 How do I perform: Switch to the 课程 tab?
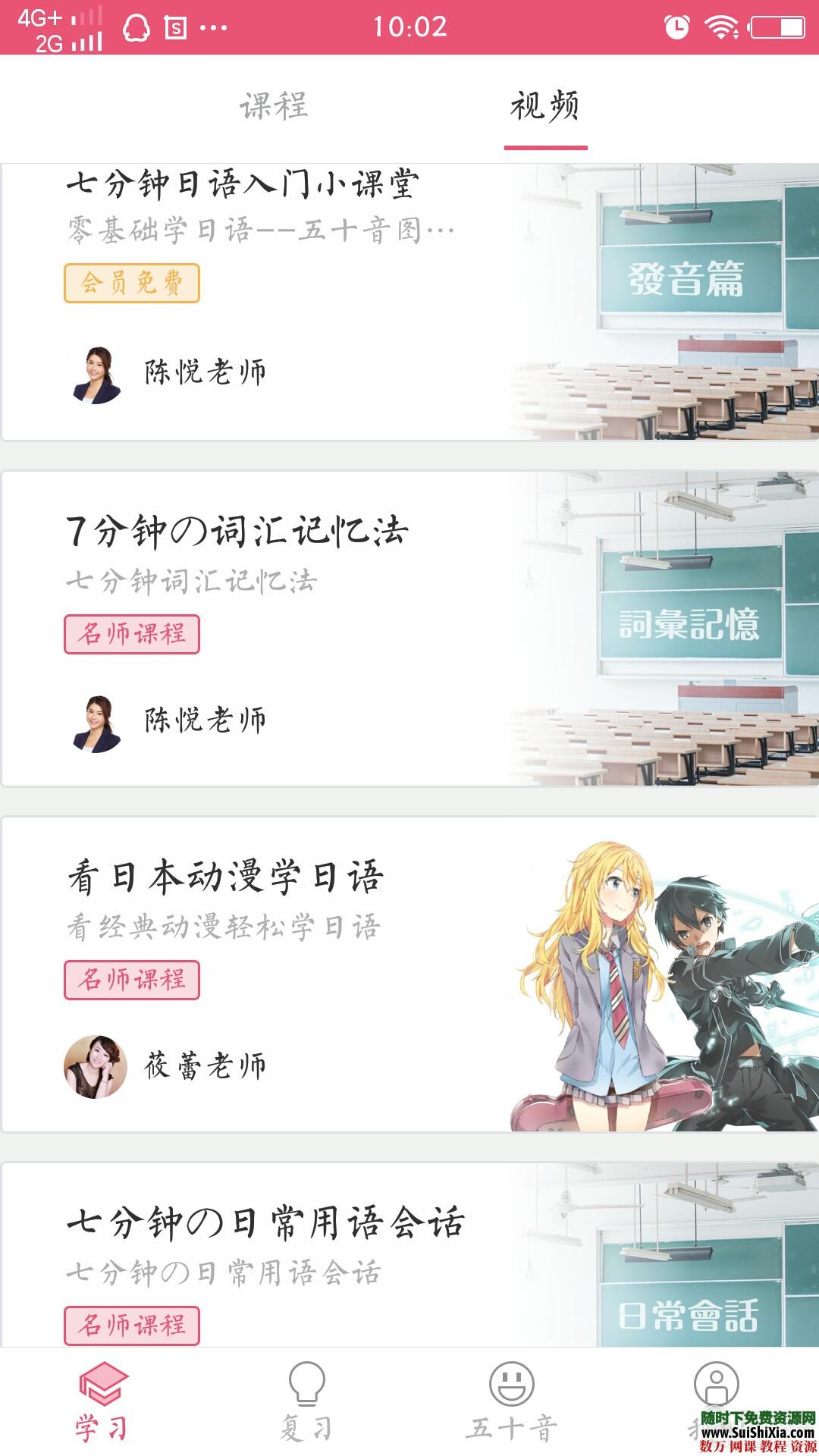point(273,106)
